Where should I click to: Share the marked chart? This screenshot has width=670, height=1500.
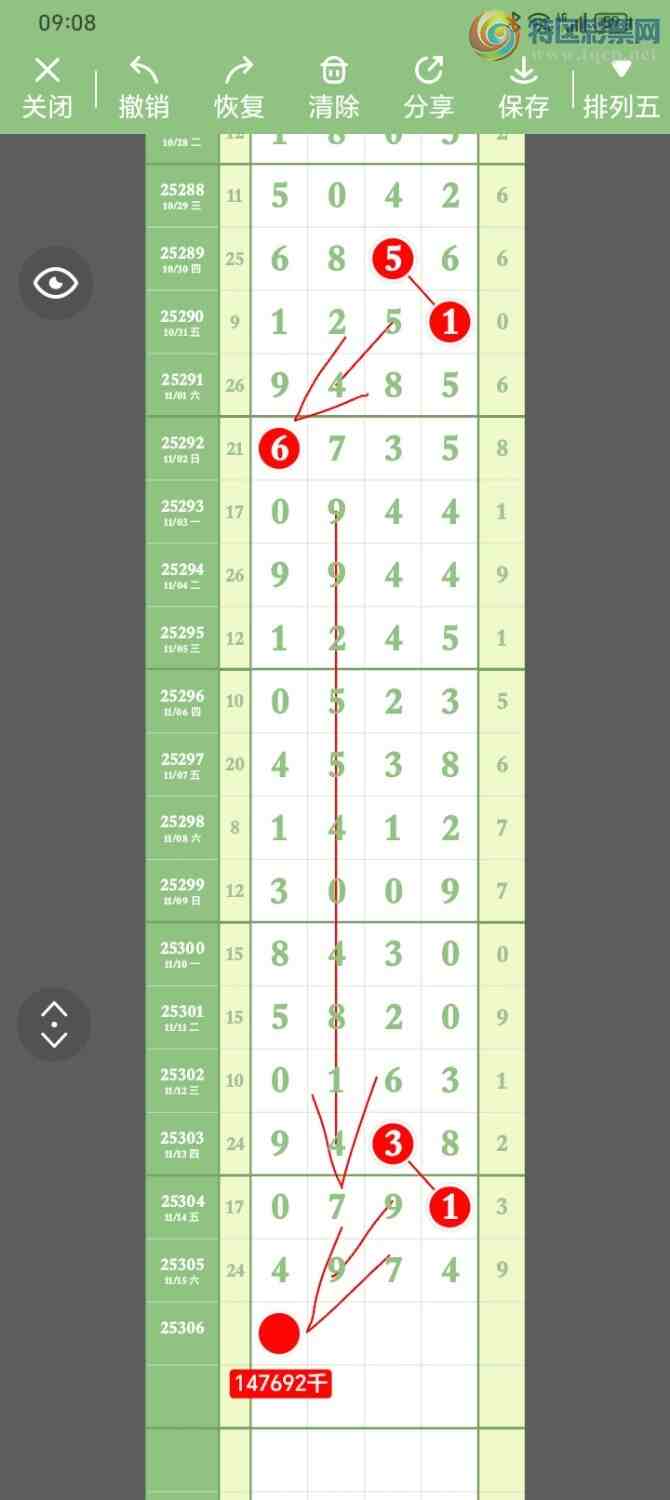[x=428, y=87]
